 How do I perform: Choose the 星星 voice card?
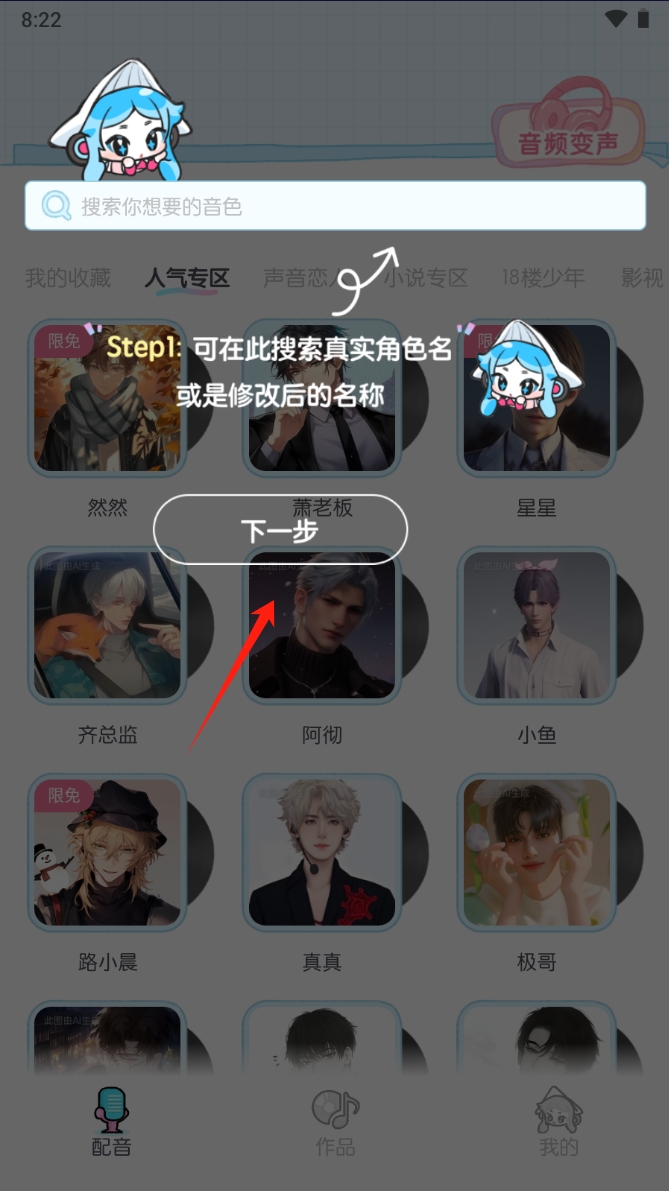536,398
